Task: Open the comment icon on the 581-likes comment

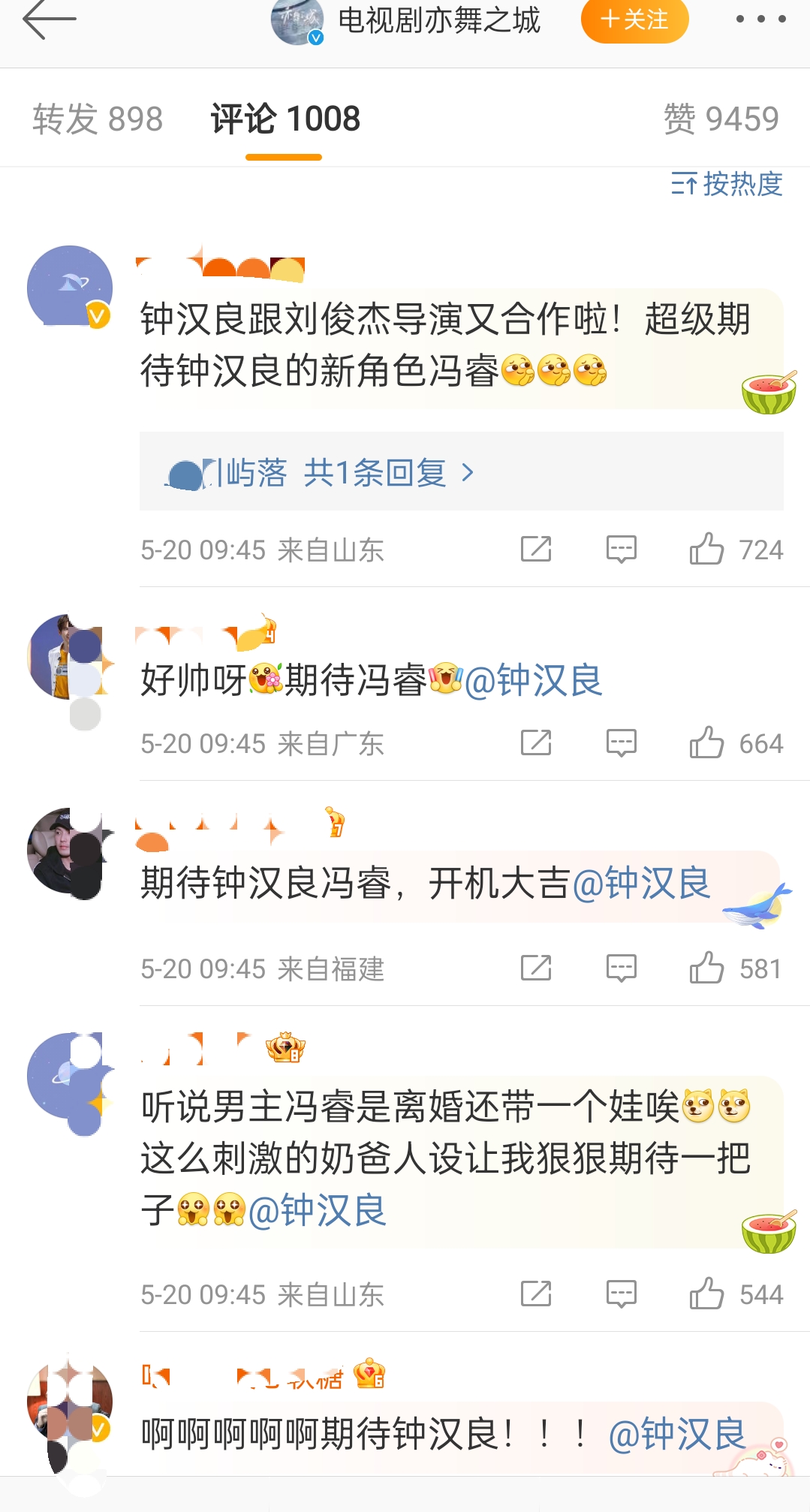Action: pos(622,969)
